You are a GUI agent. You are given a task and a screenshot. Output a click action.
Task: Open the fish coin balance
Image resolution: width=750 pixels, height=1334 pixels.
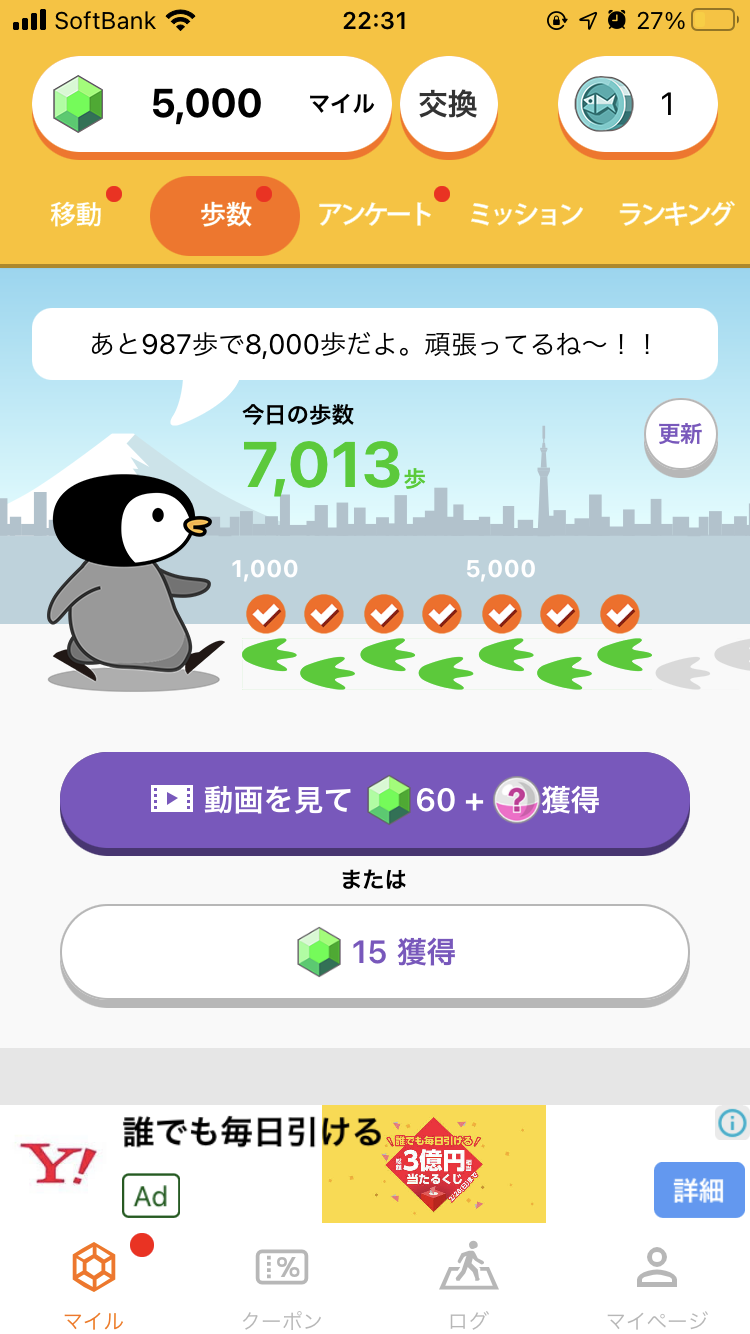[637, 104]
